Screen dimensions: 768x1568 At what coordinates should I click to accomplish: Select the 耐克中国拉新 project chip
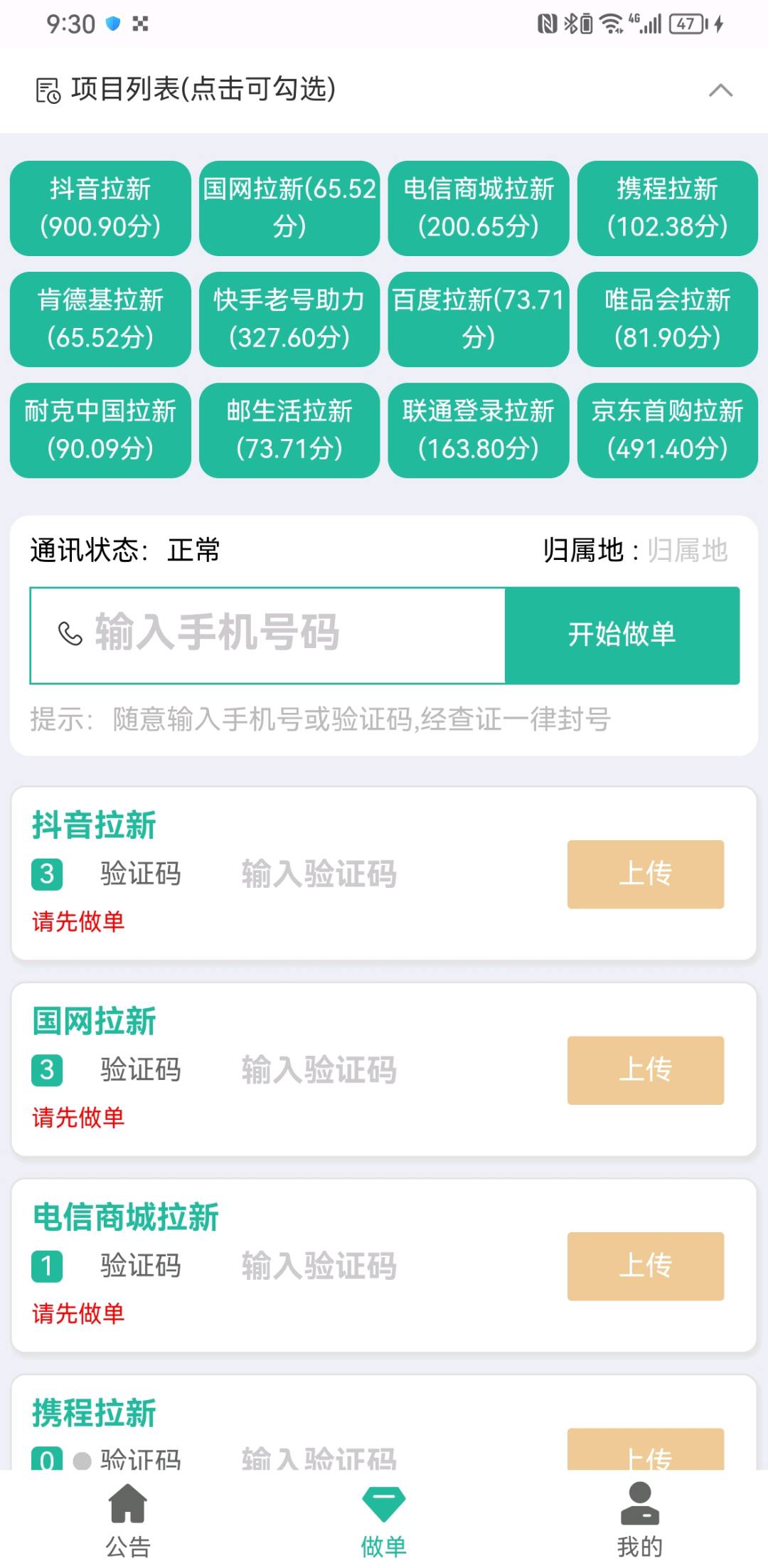[x=100, y=430]
